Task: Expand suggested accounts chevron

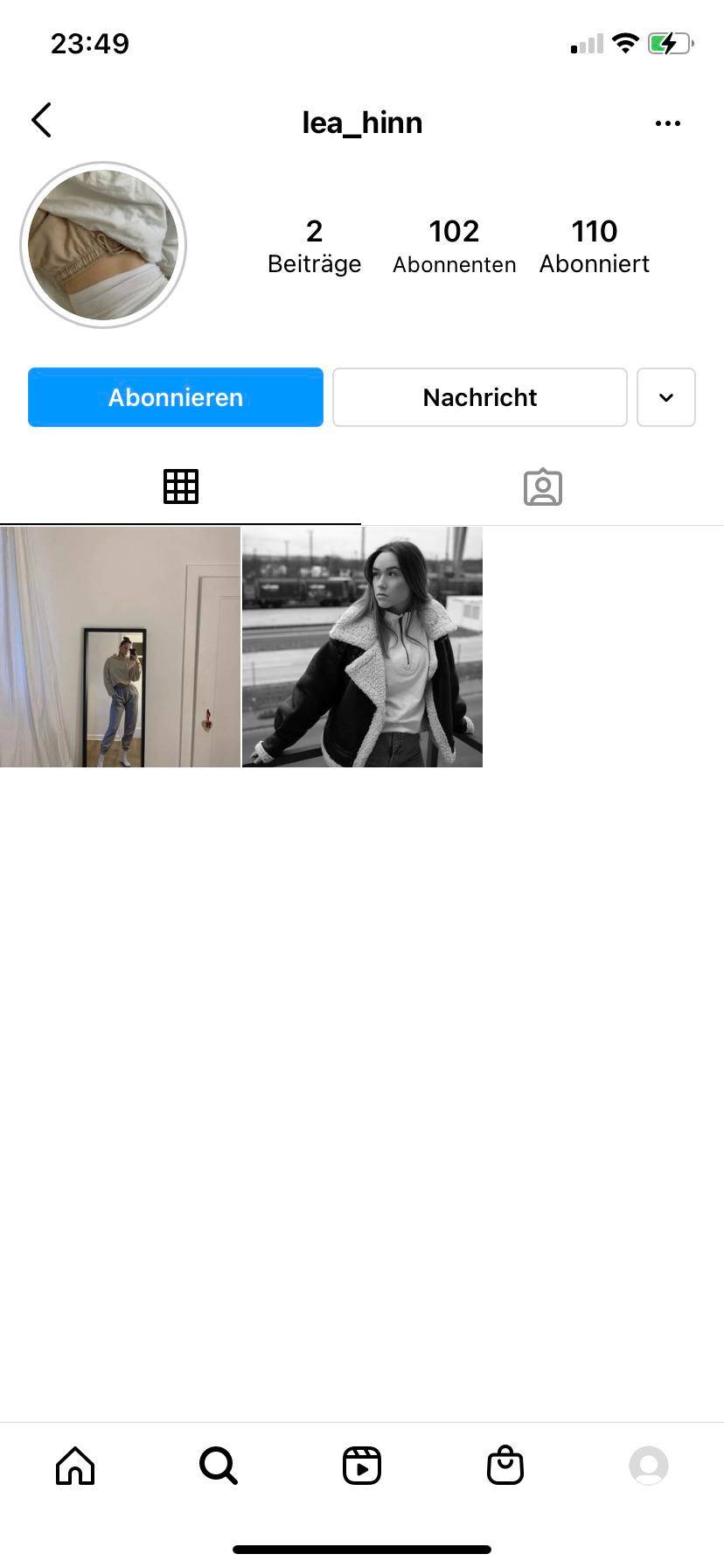Action: point(666,397)
